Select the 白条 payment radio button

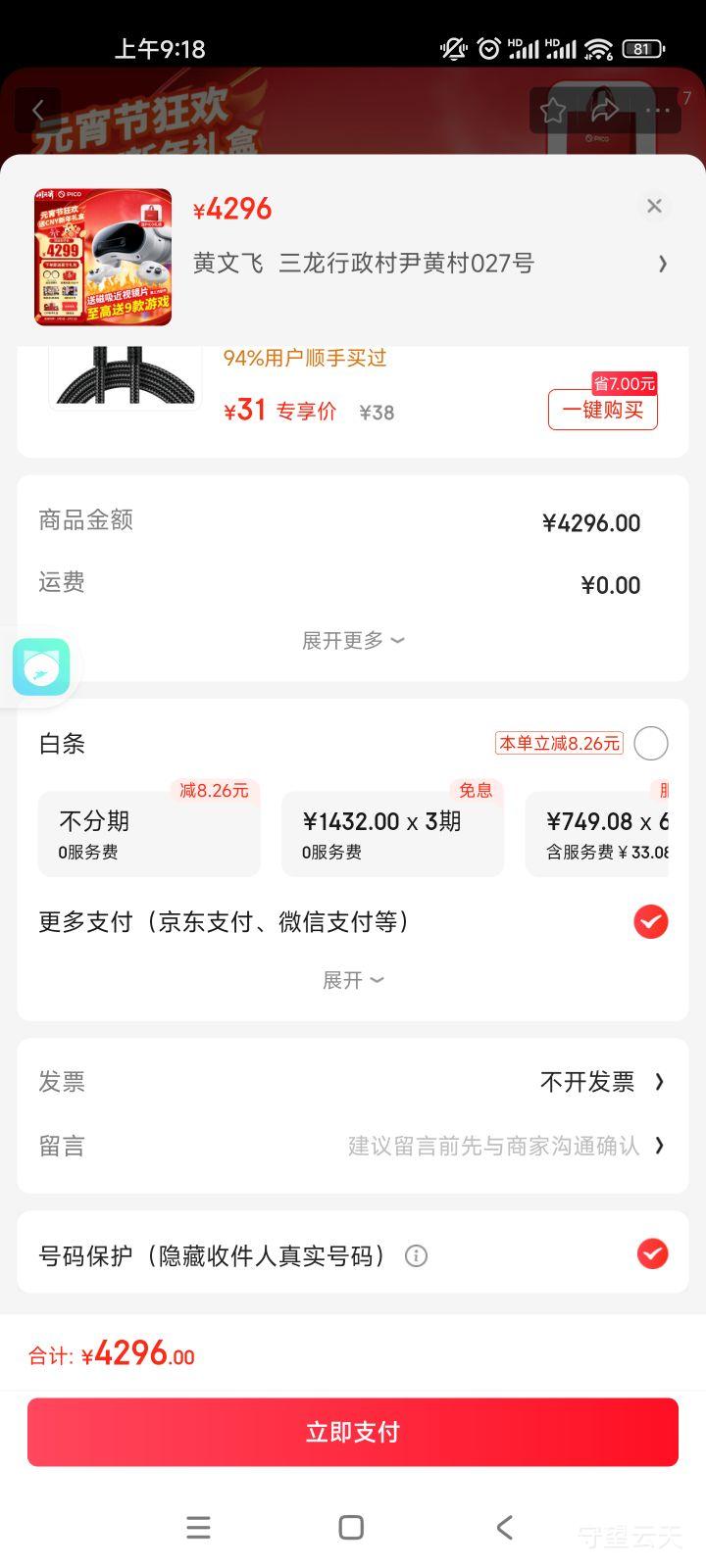pyautogui.click(x=651, y=744)
